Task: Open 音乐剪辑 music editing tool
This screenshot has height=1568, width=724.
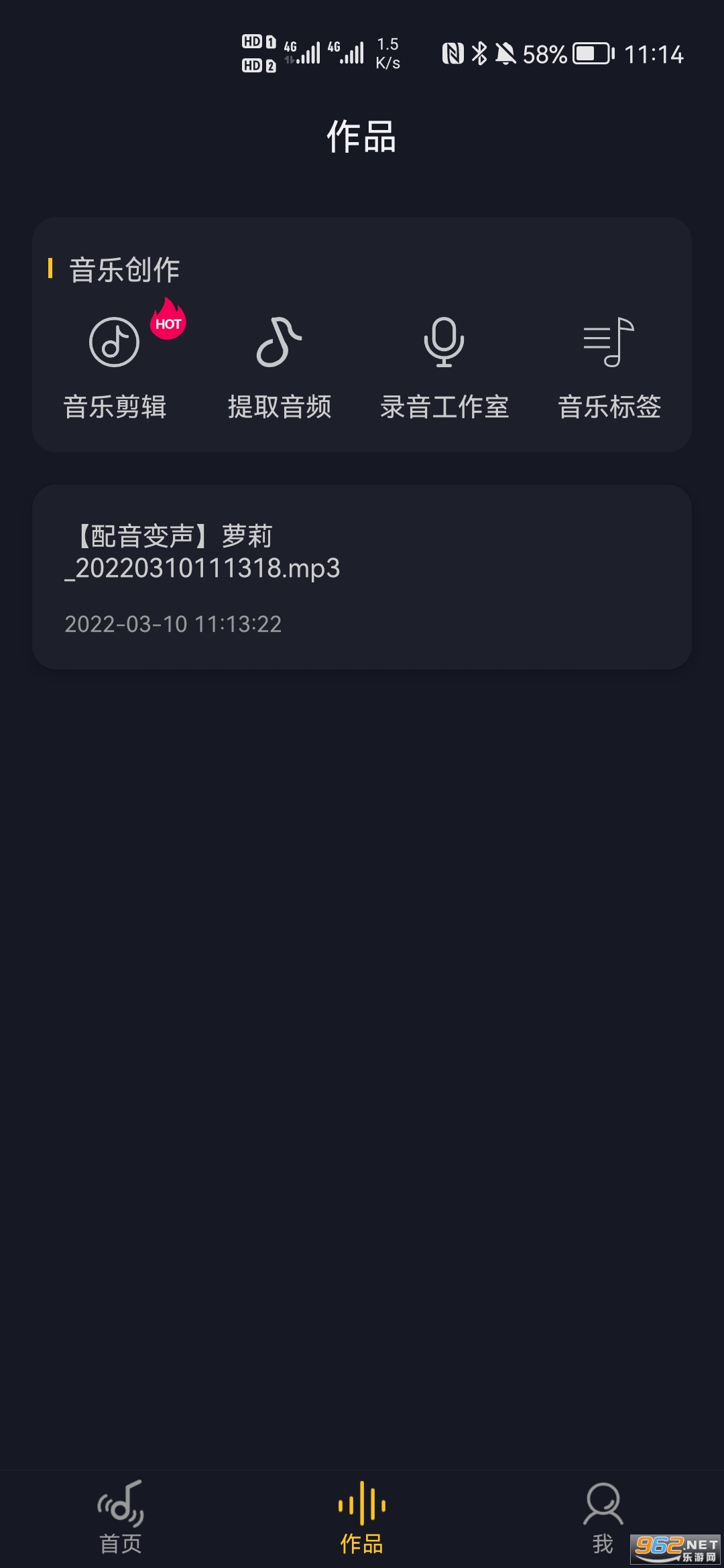Action: (115, 365)
